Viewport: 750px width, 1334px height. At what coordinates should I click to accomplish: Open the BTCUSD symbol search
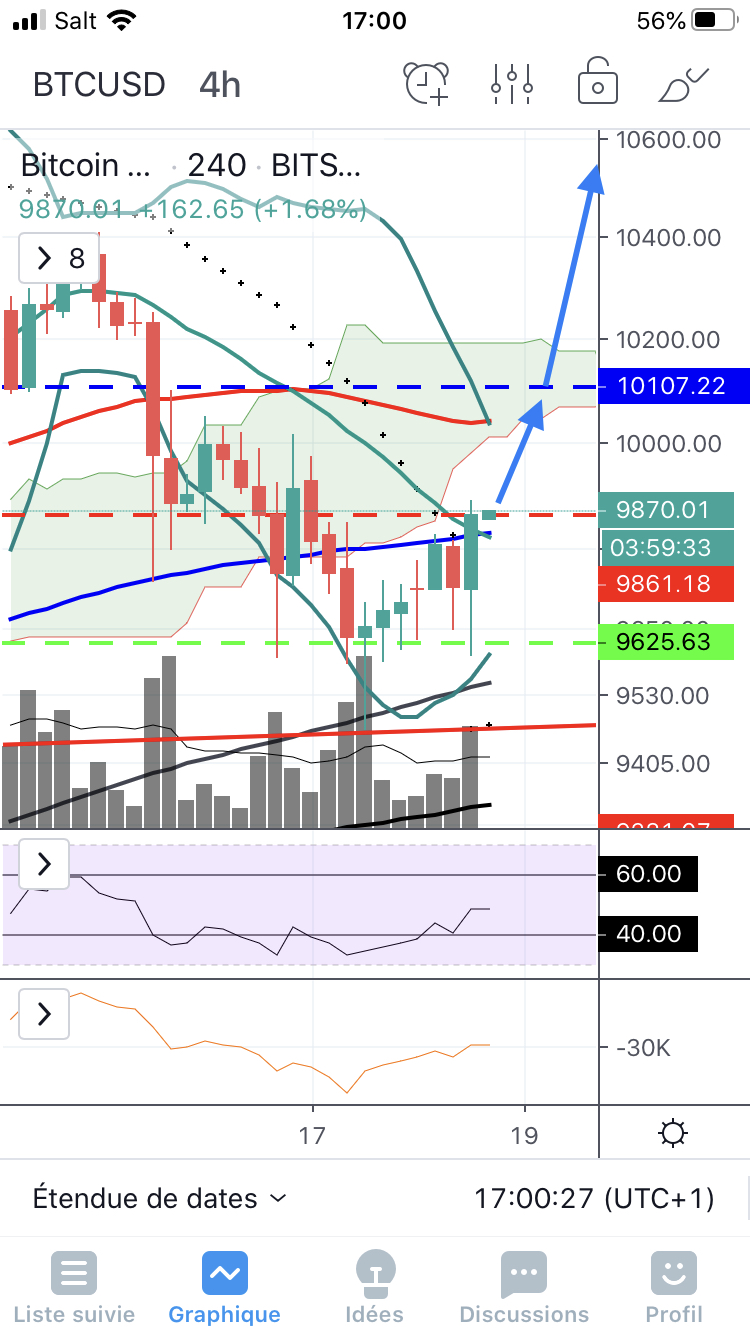99,85
